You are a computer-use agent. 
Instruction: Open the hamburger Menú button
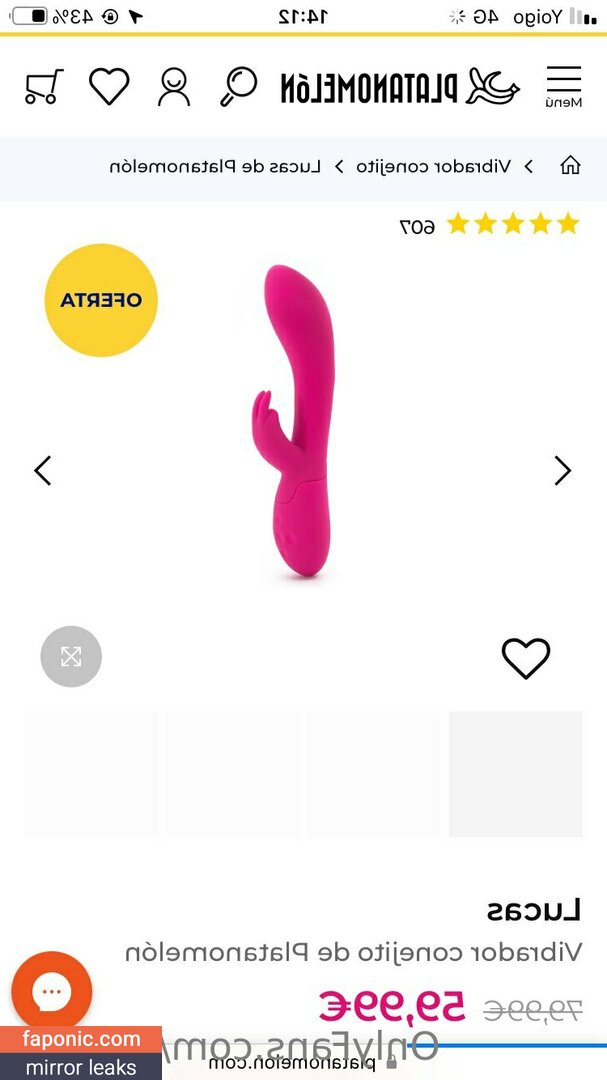pos(564,86)
